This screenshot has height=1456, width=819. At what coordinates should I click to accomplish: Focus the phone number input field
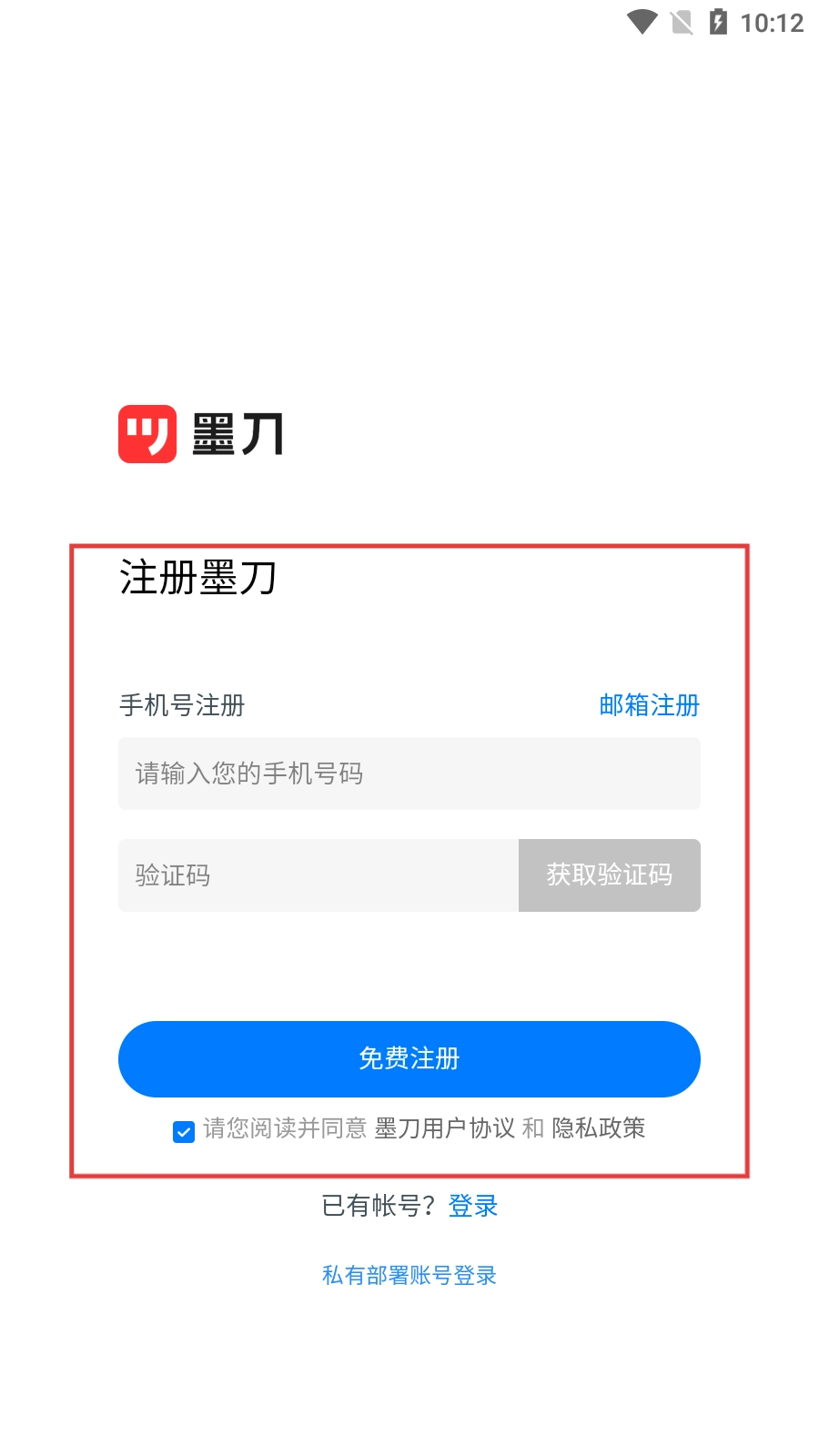tap(409, 773)
